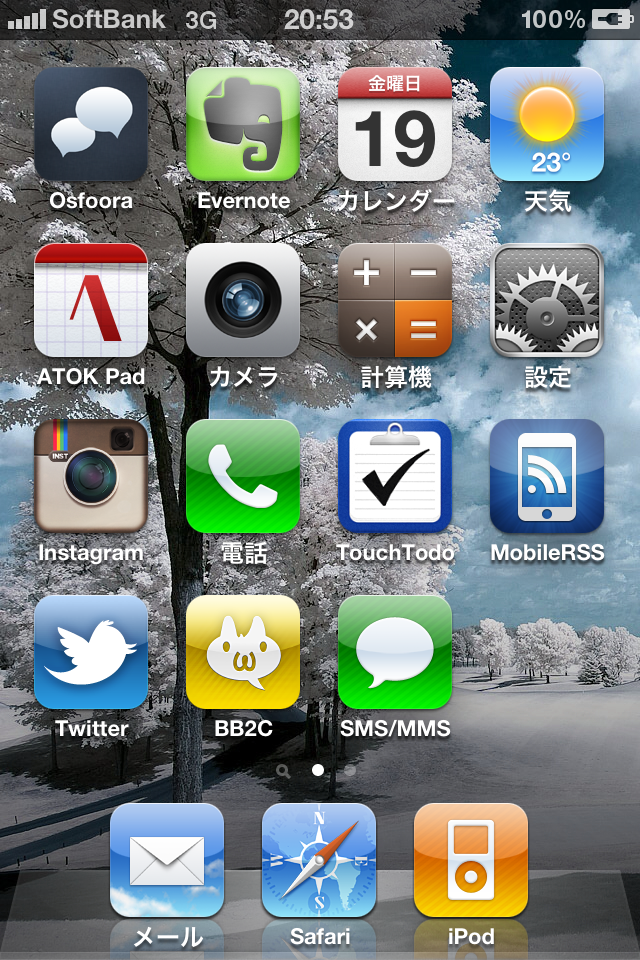Open the Osfoora app
Screen dimensions: 640x960
tap(91, 124)
